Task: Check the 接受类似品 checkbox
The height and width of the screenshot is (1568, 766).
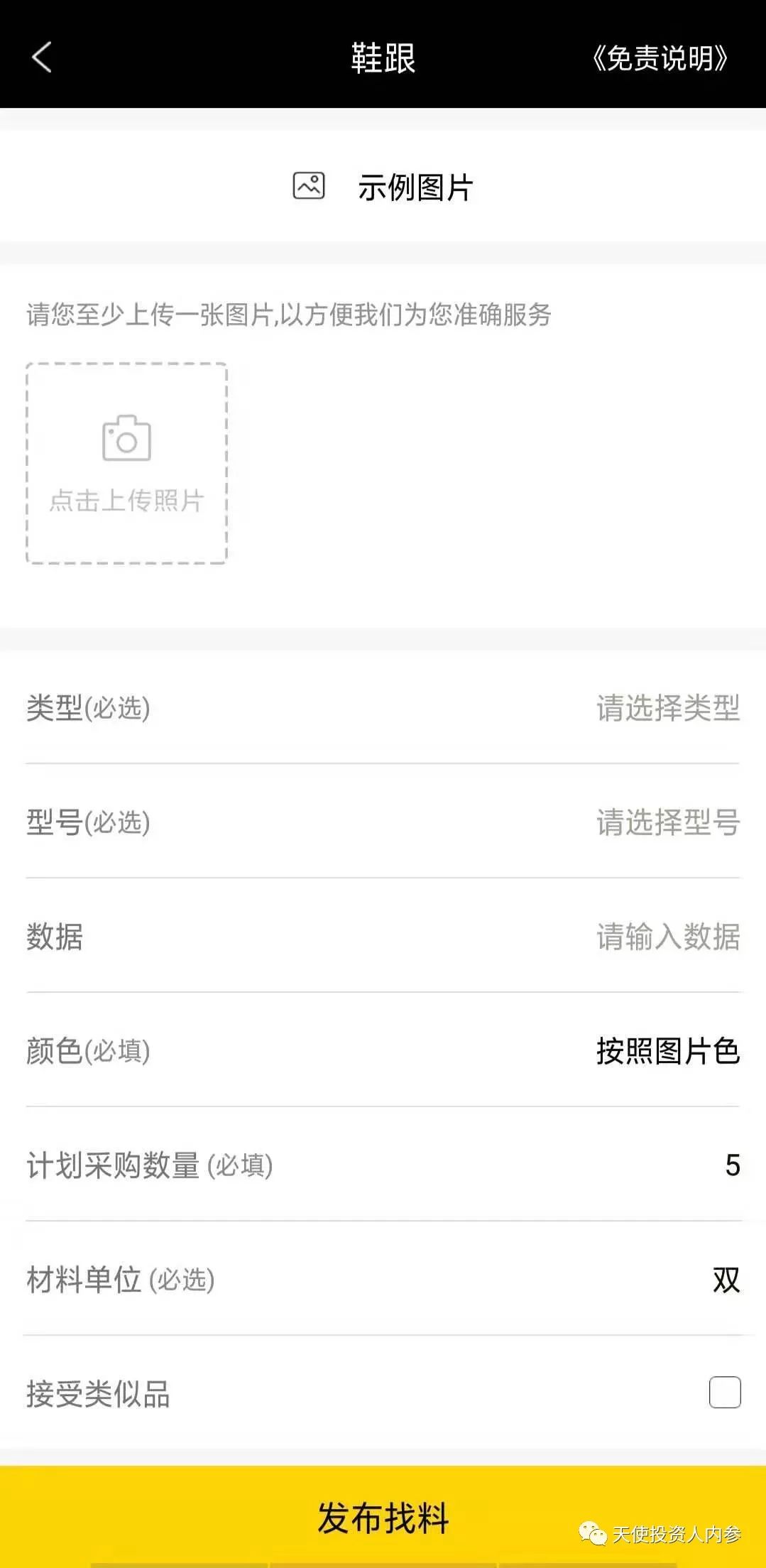Action: coord(725,1392)
